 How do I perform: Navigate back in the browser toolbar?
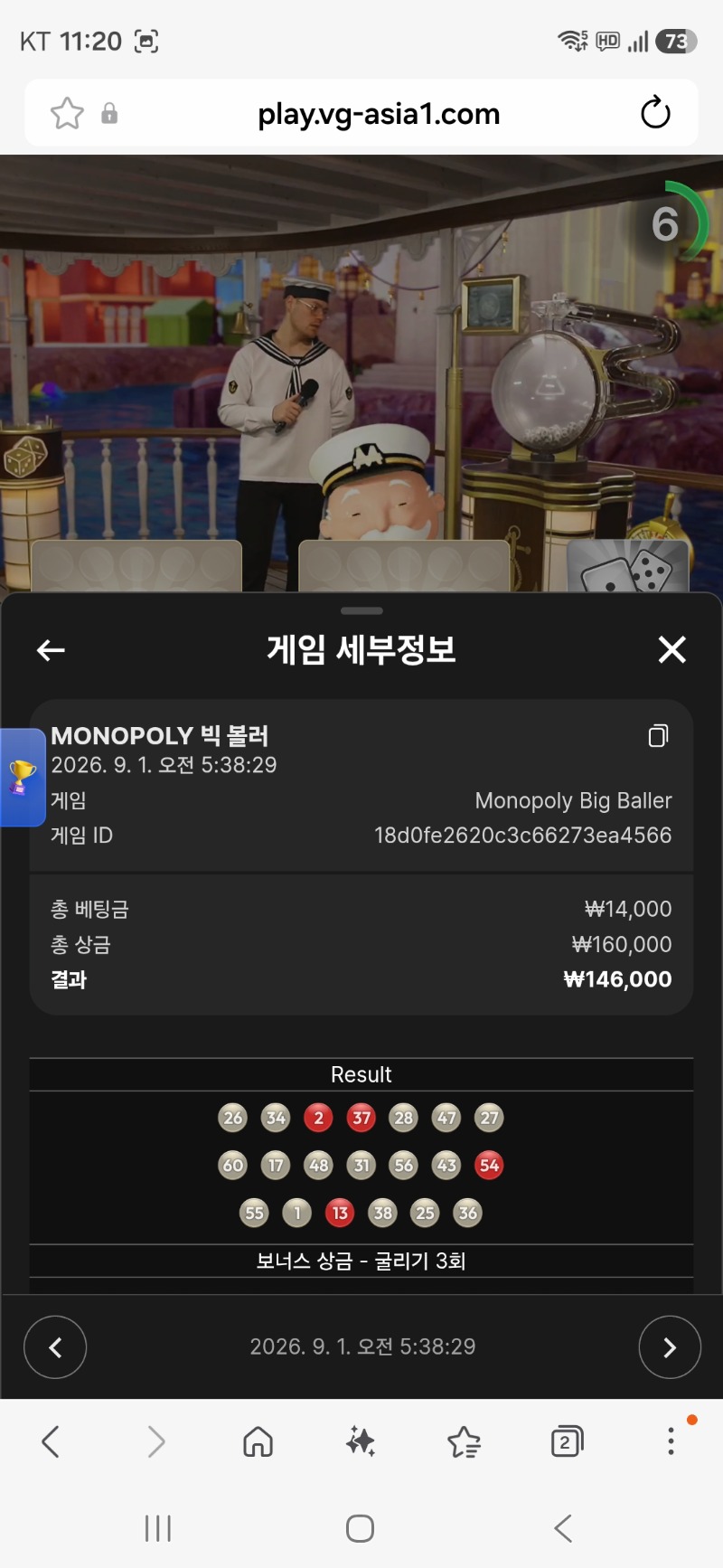pyautogui.click(x=51, y=1441)
